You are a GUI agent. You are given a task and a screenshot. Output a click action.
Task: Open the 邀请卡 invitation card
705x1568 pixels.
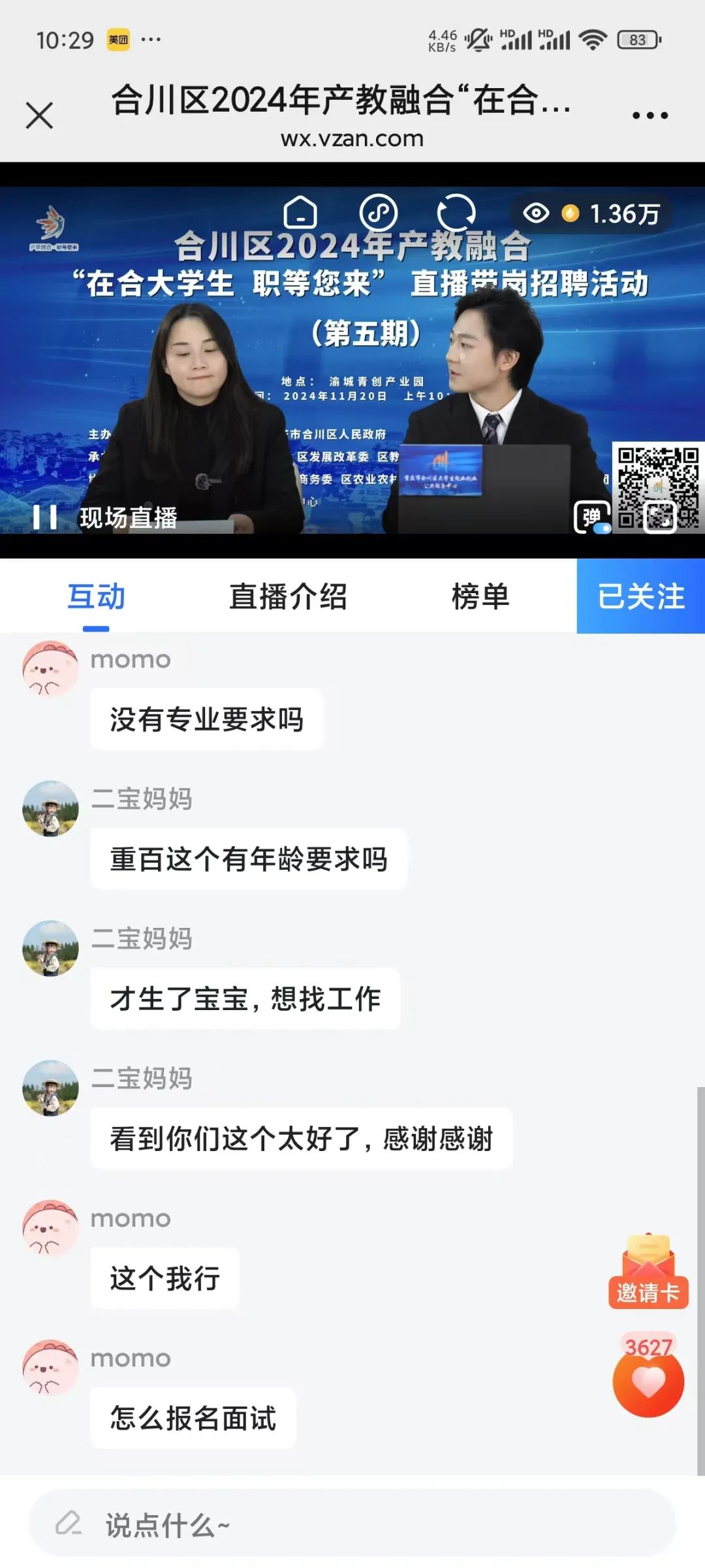click(x=648, y=1272)
